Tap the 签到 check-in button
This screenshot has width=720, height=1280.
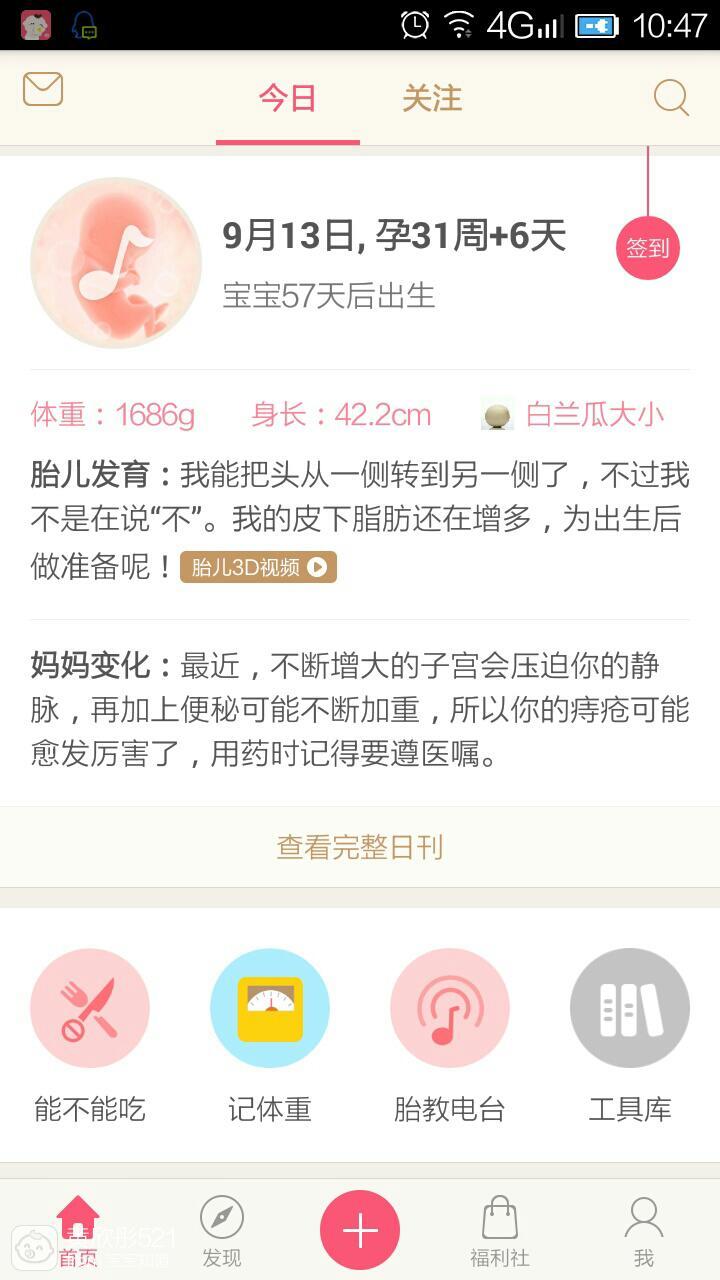[647, 248]
